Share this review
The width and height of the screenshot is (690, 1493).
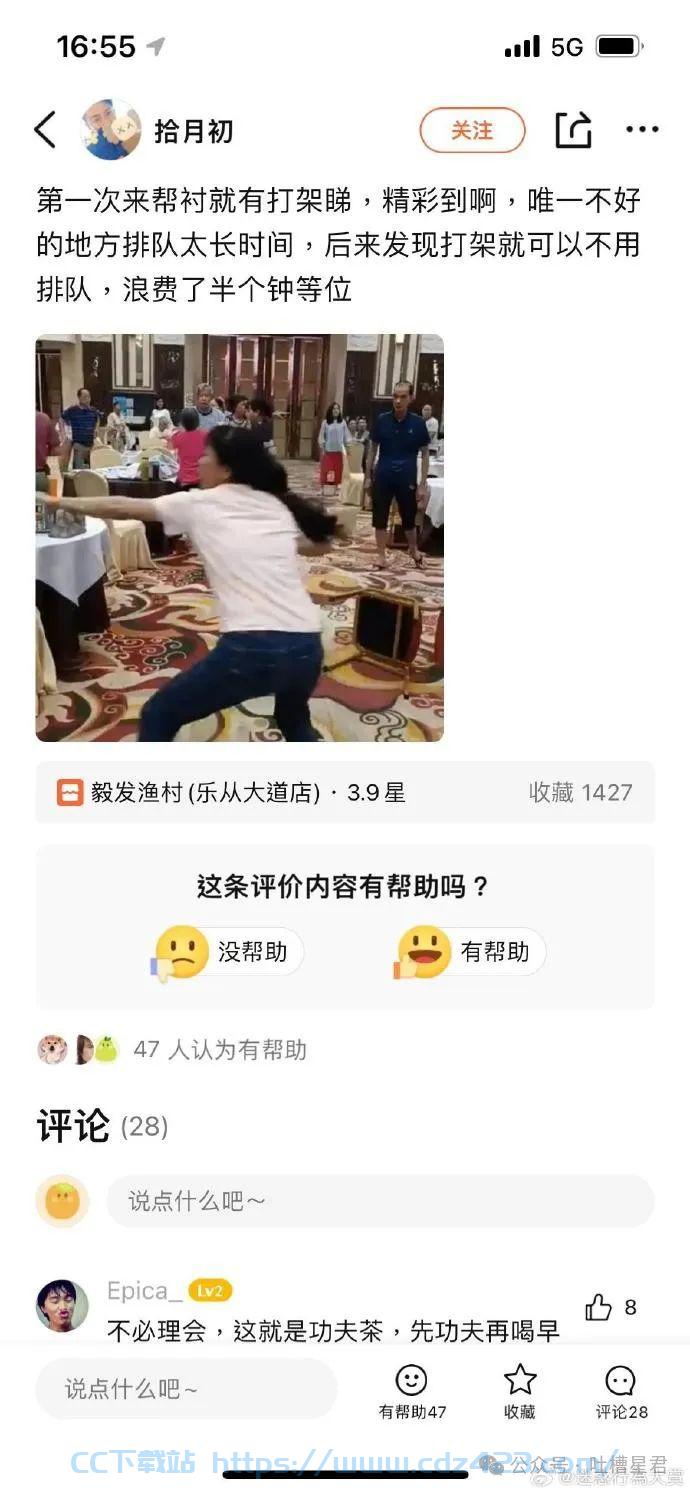574,130
